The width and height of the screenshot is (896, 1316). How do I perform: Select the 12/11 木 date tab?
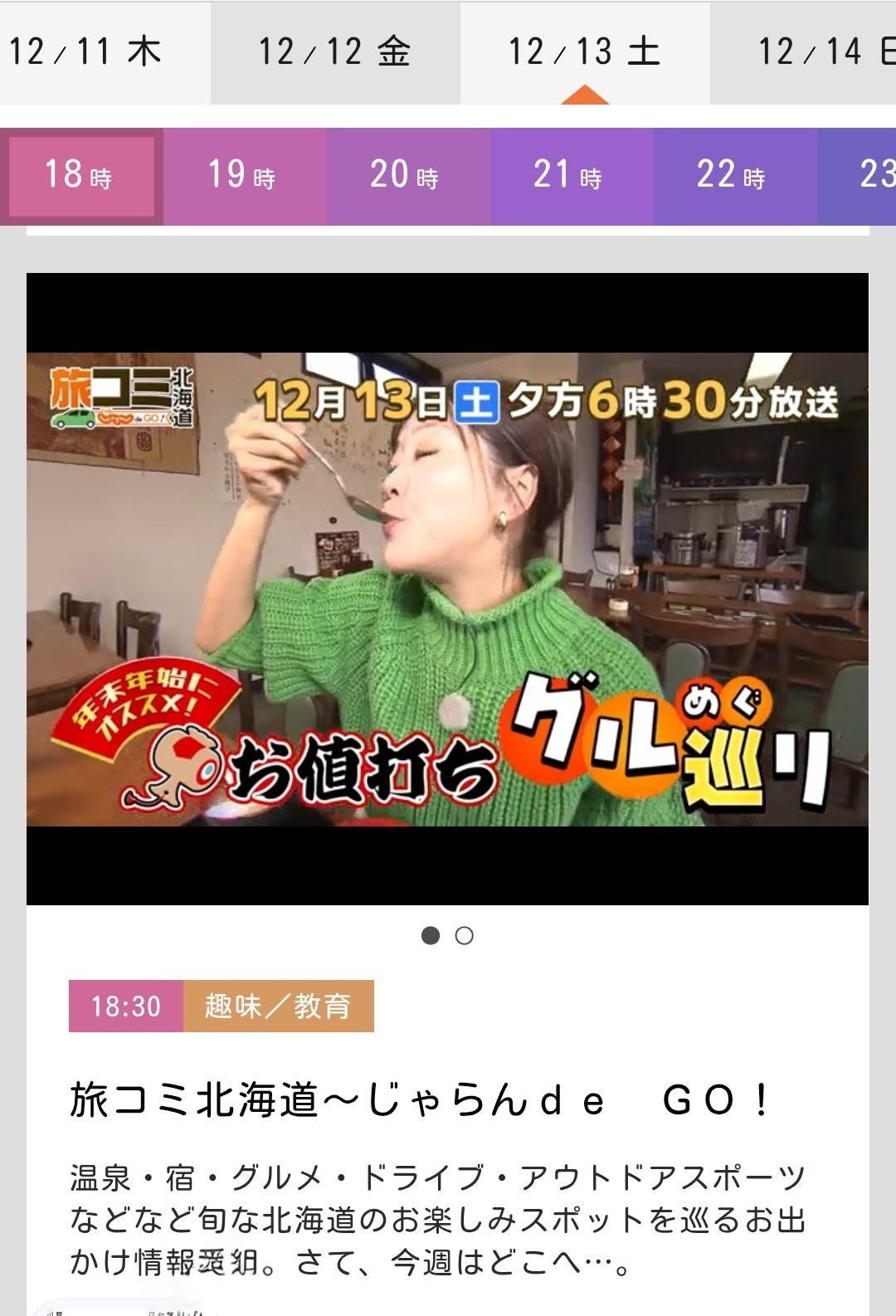tap(91, 52)
